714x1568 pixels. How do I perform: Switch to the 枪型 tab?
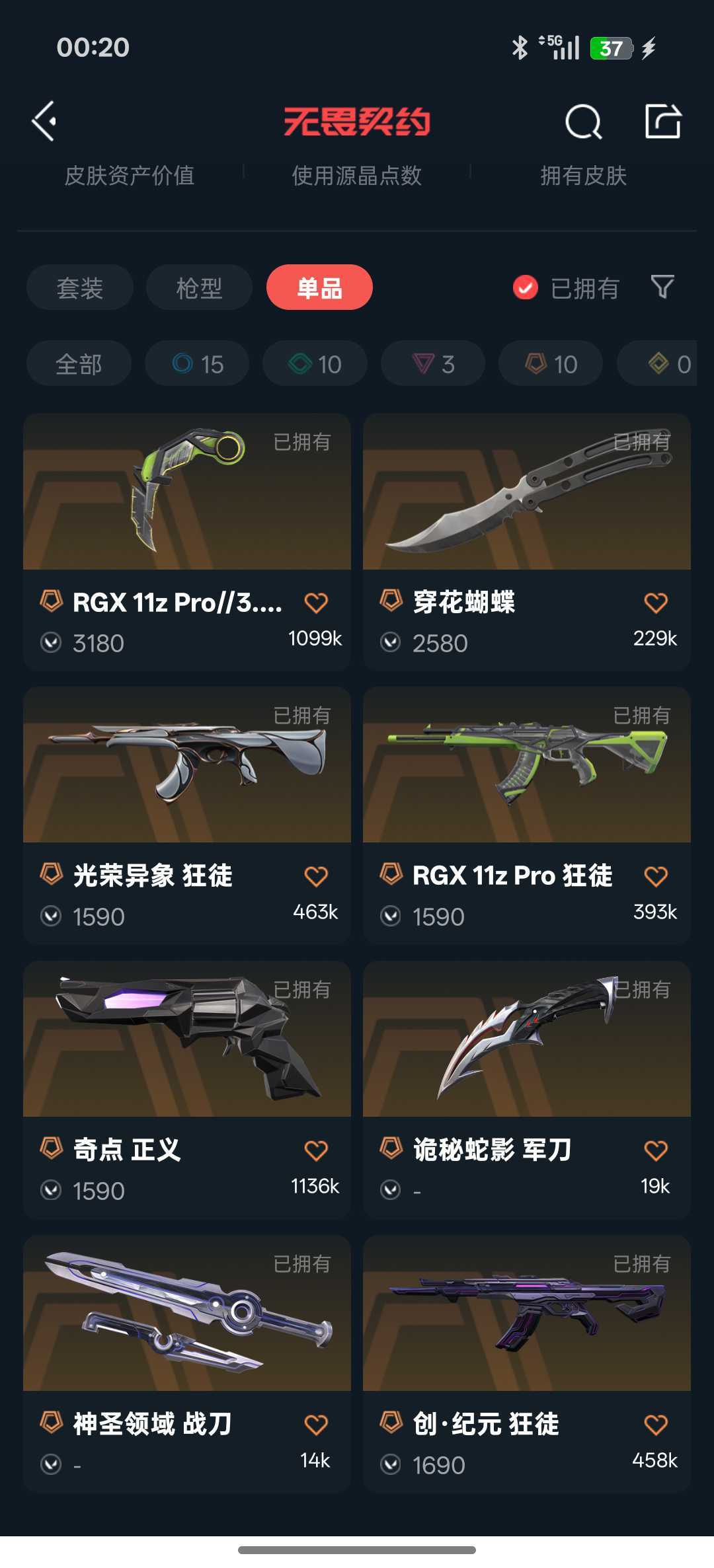point(199,287)
